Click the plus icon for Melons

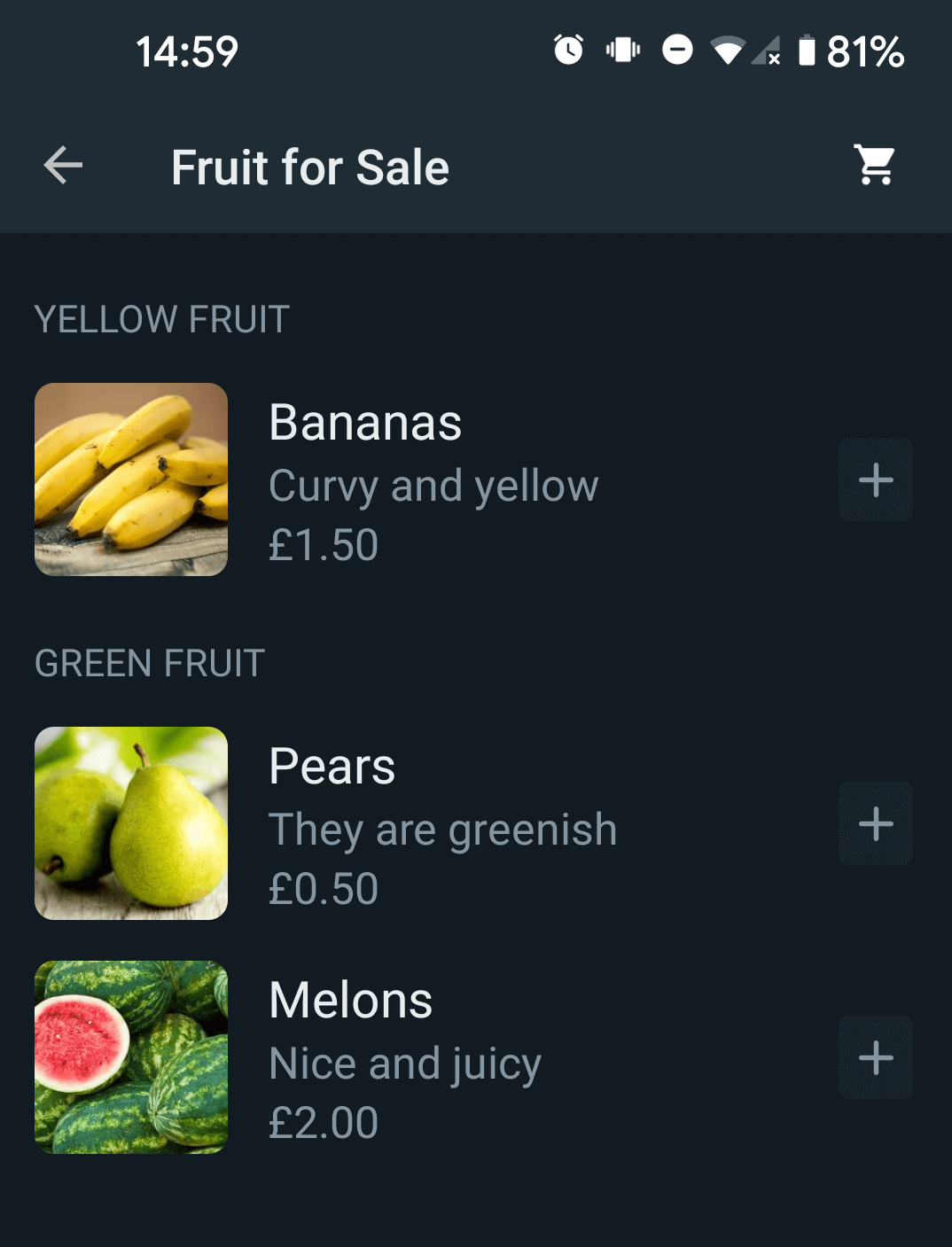[x=875, y=1056]
